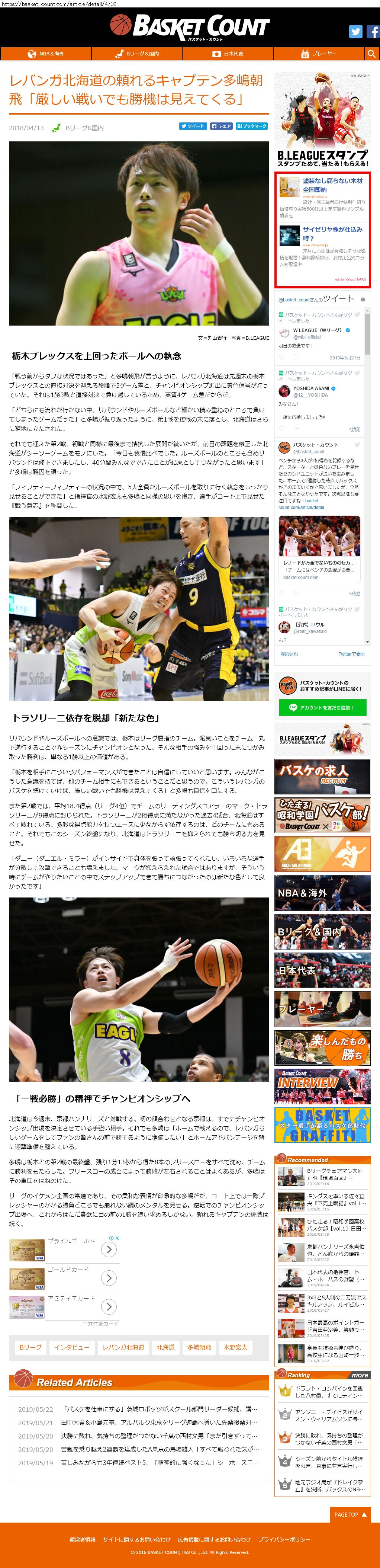Switch to the Bリーグ&国内 tab
Viewport: 380px width, 1568px height.
[137, 54]
